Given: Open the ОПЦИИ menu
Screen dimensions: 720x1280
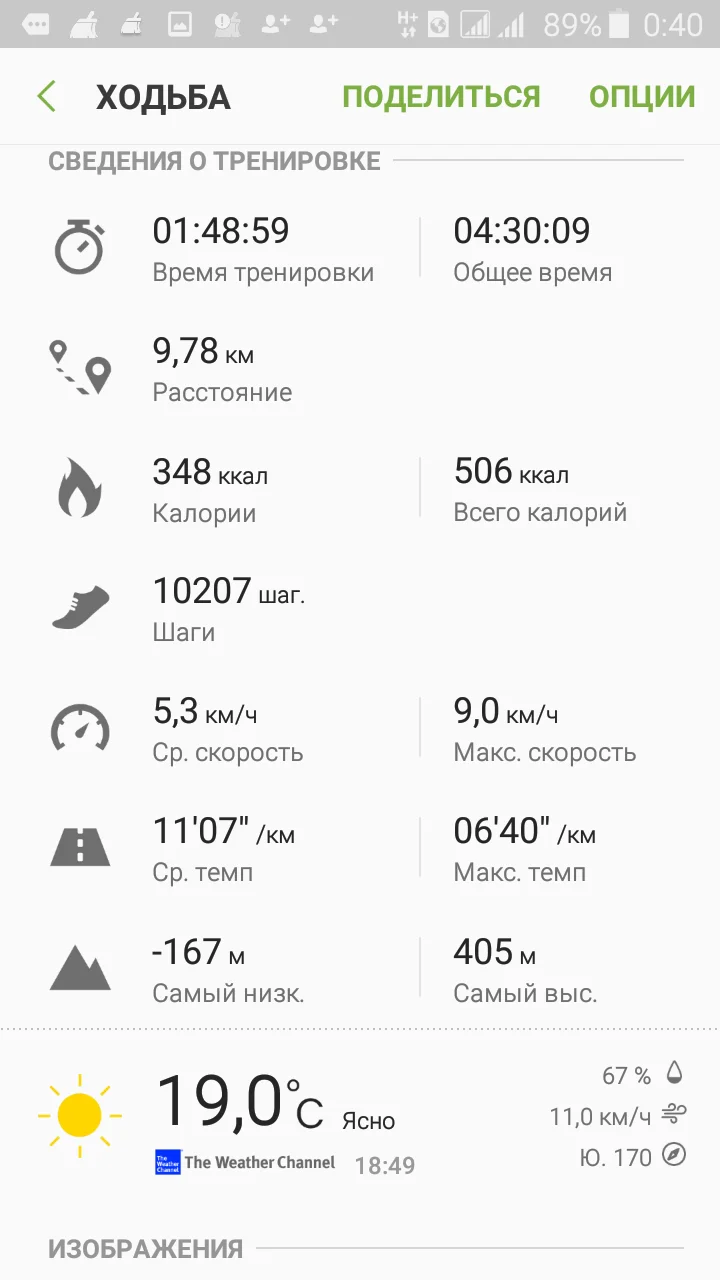Looking at the screenshot, I should coord(642,97).
